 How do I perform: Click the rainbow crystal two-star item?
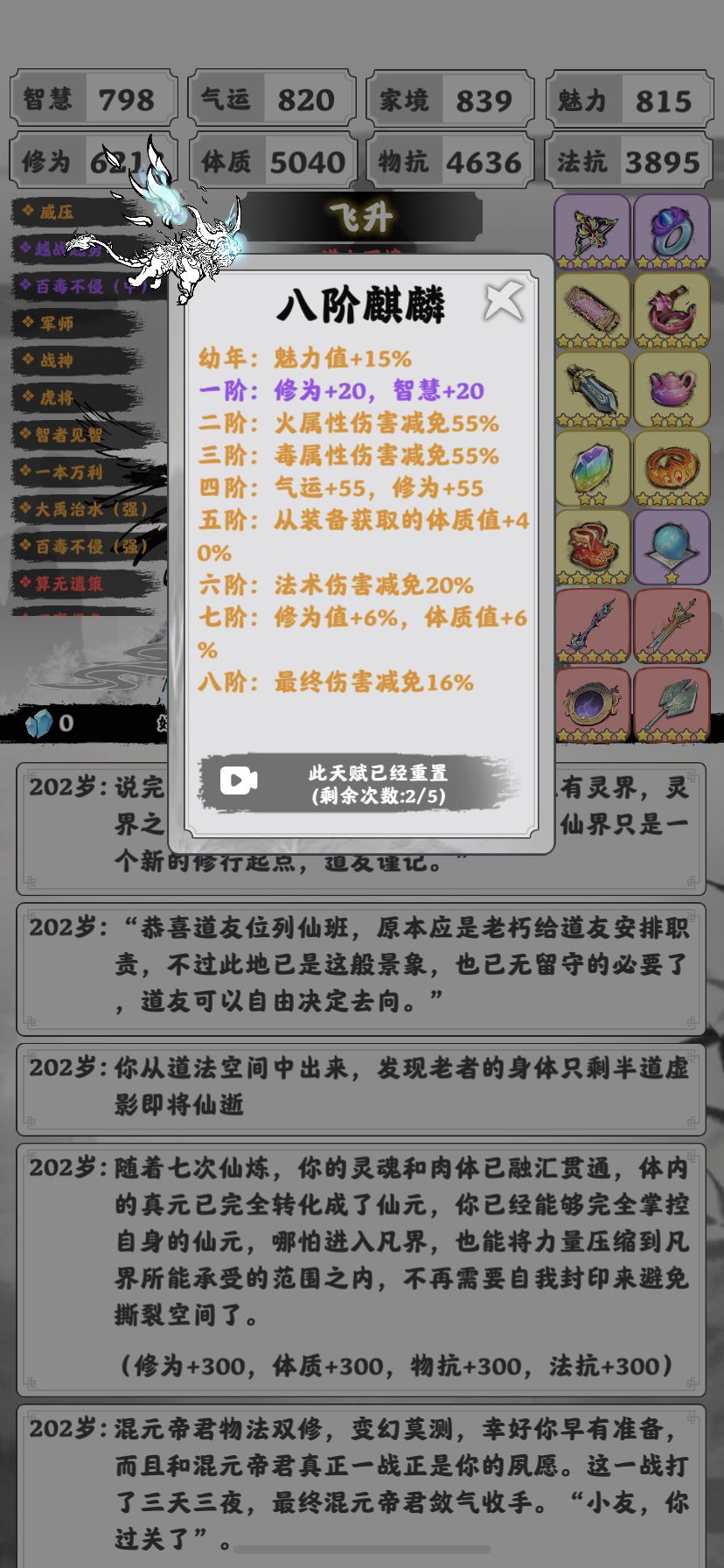tap(592, 468)
